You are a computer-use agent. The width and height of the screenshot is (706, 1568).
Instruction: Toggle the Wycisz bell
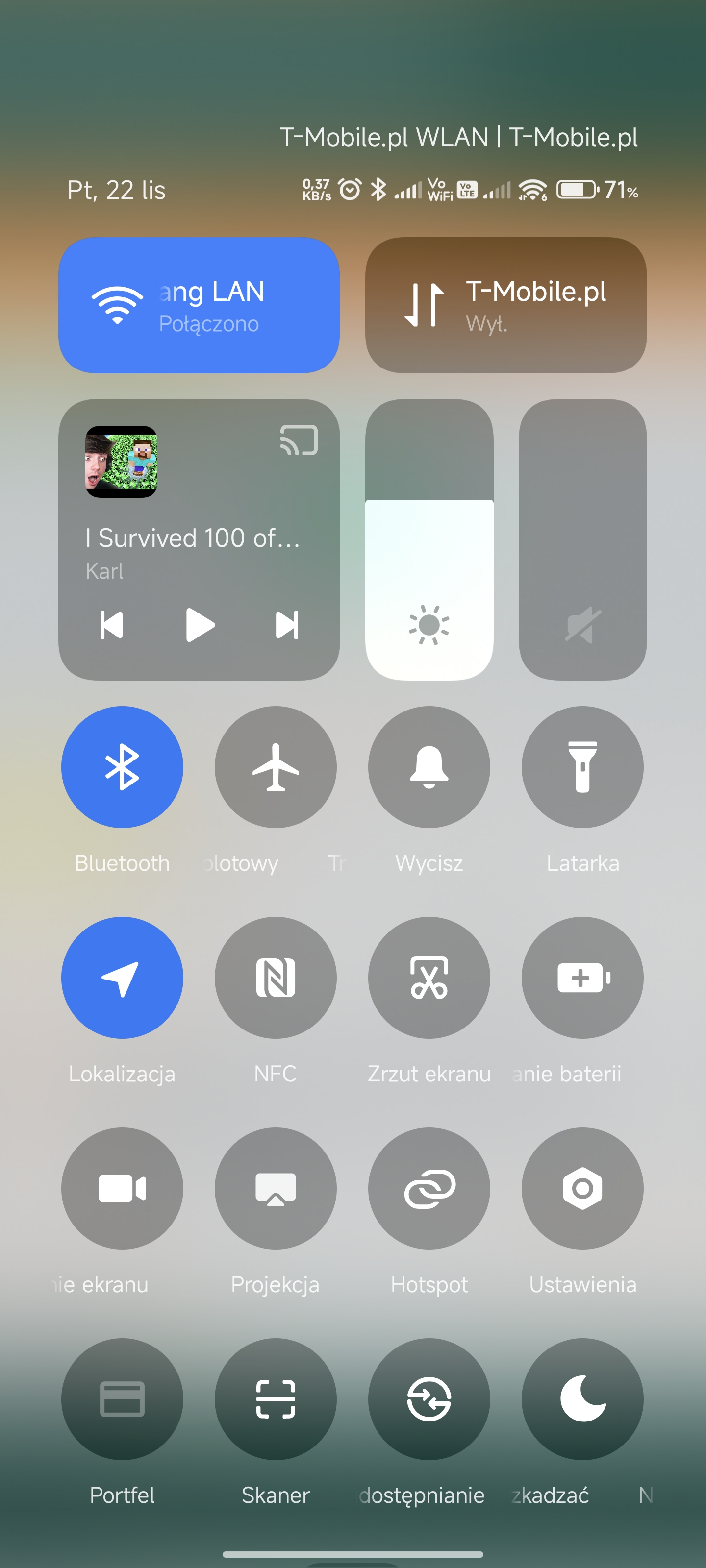429,767
